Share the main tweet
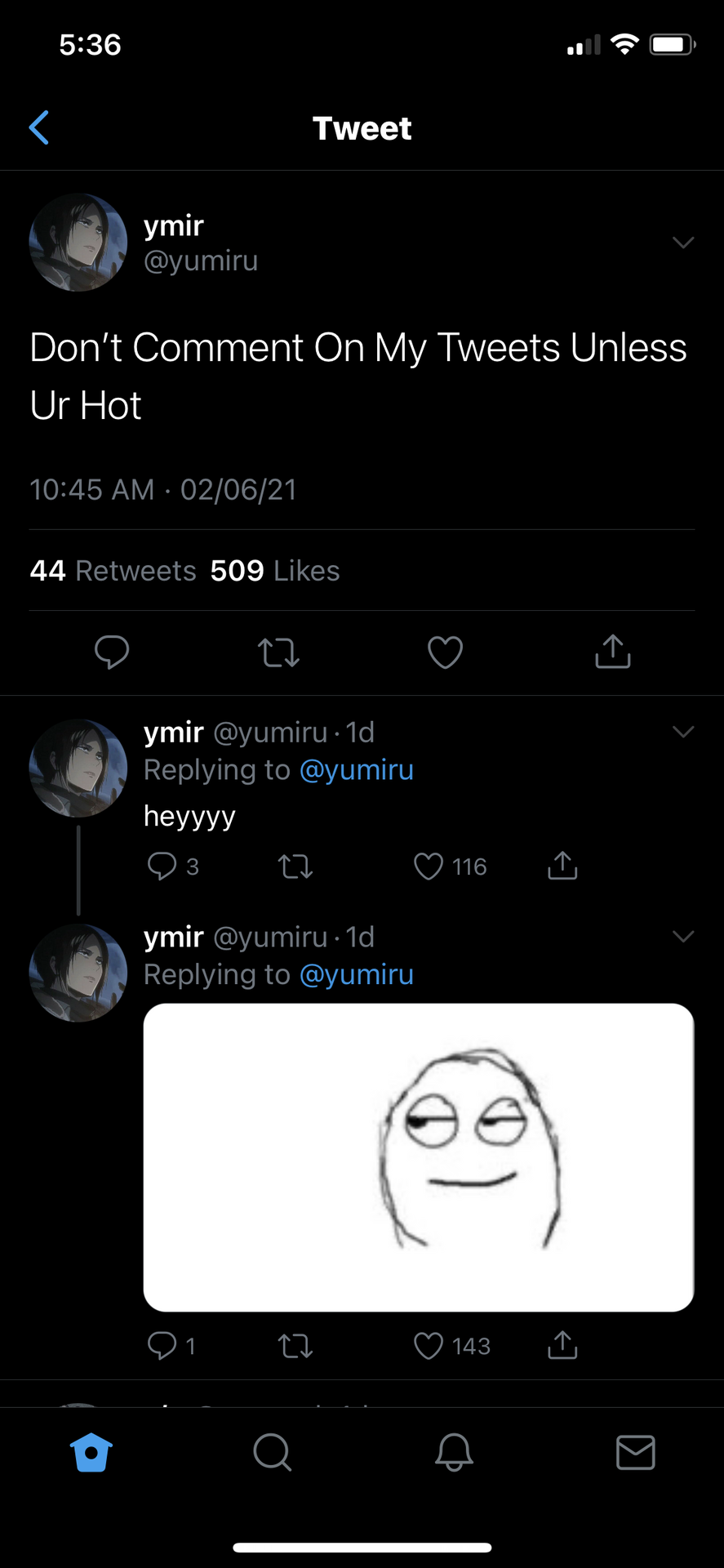This screenshot has height=1568, width=724. (x=613, y=651)
